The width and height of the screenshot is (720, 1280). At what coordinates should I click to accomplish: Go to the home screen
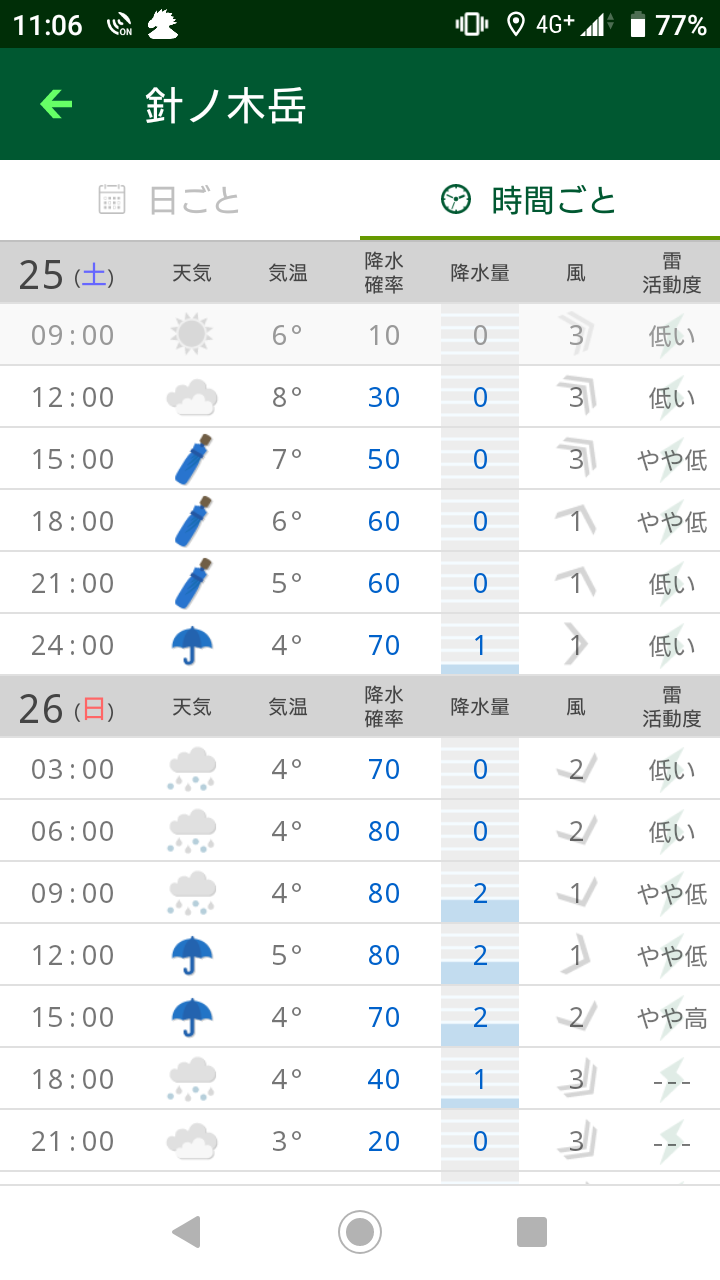pyautogui.click(x=360, y=1232)
